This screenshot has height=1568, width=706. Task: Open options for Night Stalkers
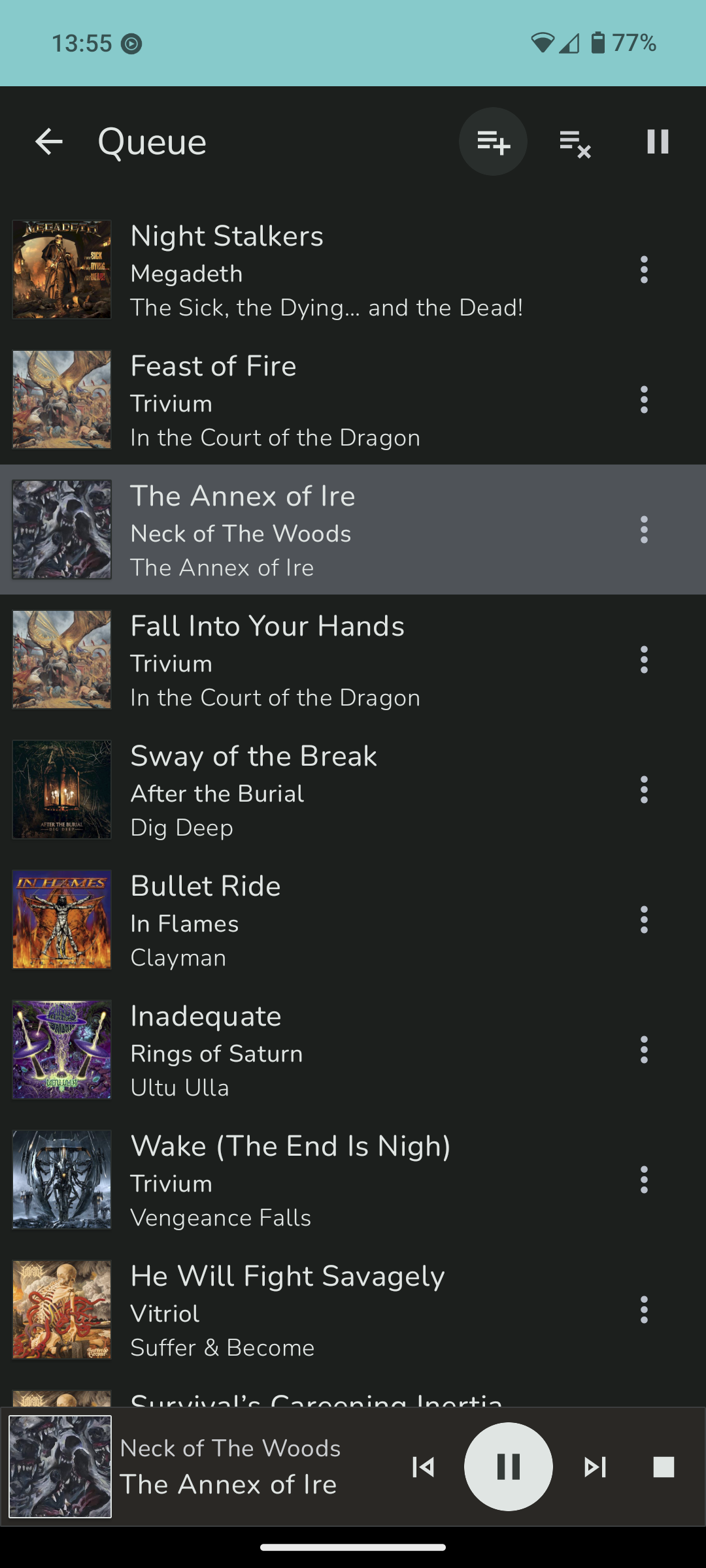[x=644, y=270]
